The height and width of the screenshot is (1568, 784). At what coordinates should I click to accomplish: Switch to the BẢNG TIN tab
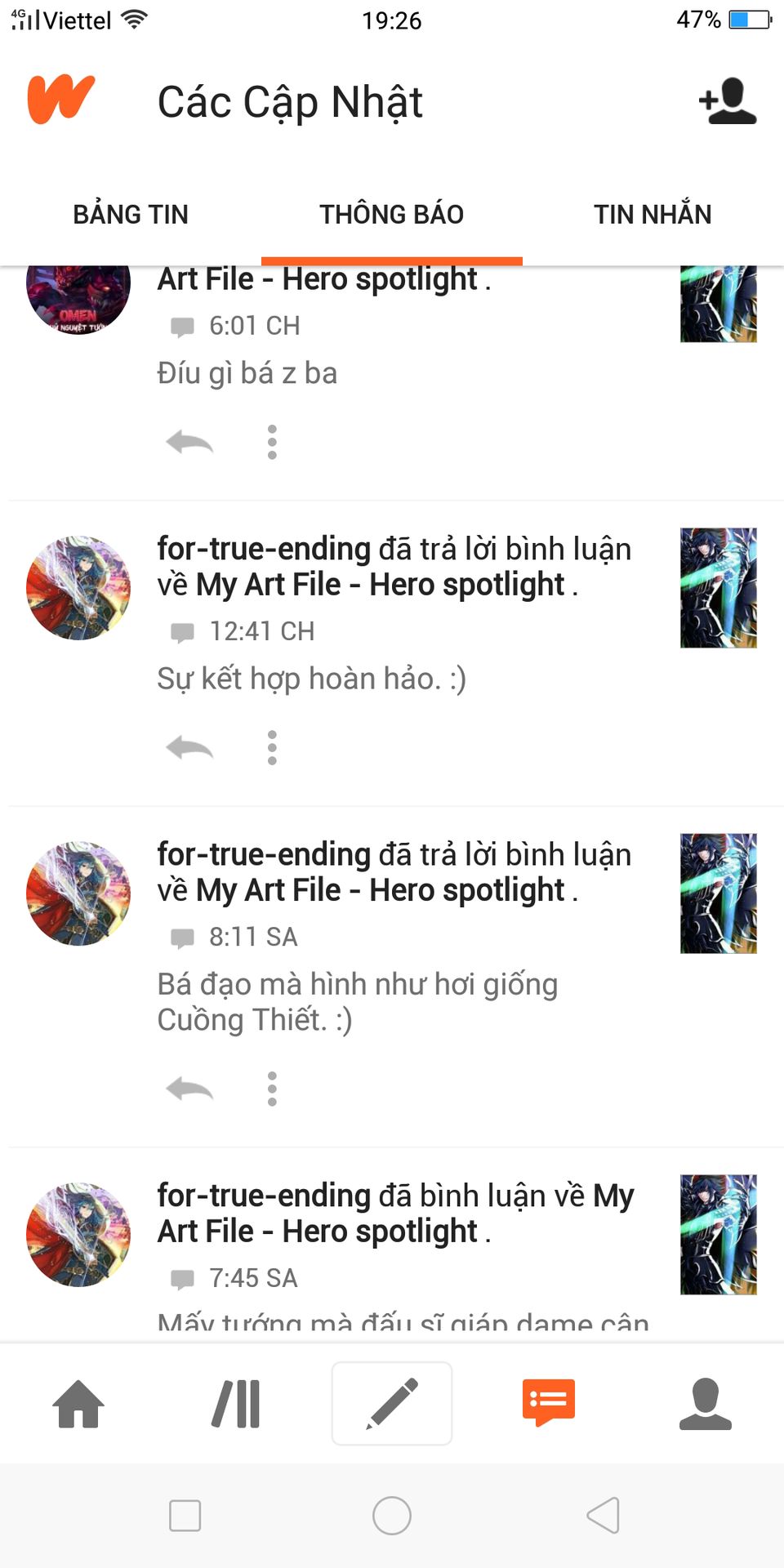[131, 215]
